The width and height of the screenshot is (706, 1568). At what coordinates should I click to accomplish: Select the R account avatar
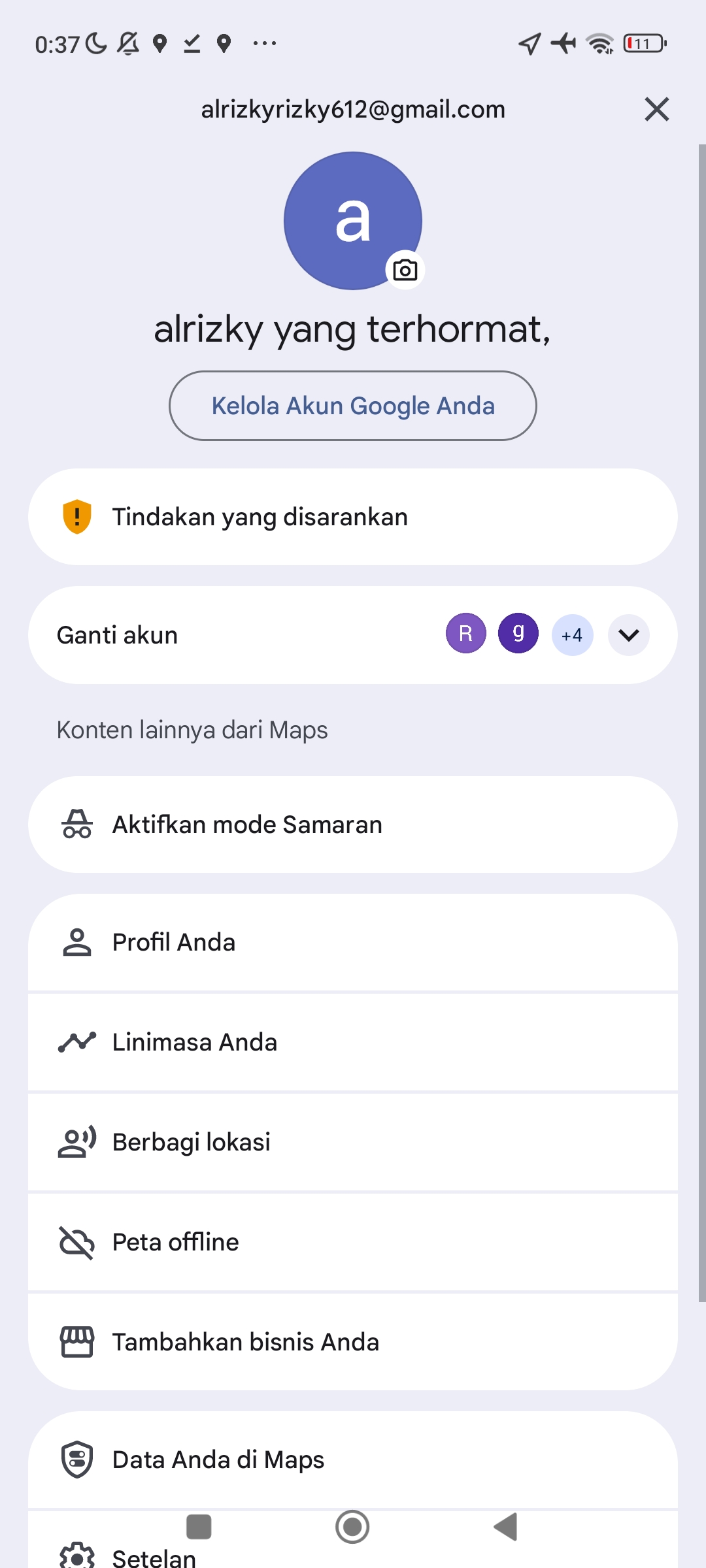pyautogui.click(x=466, y=633)
